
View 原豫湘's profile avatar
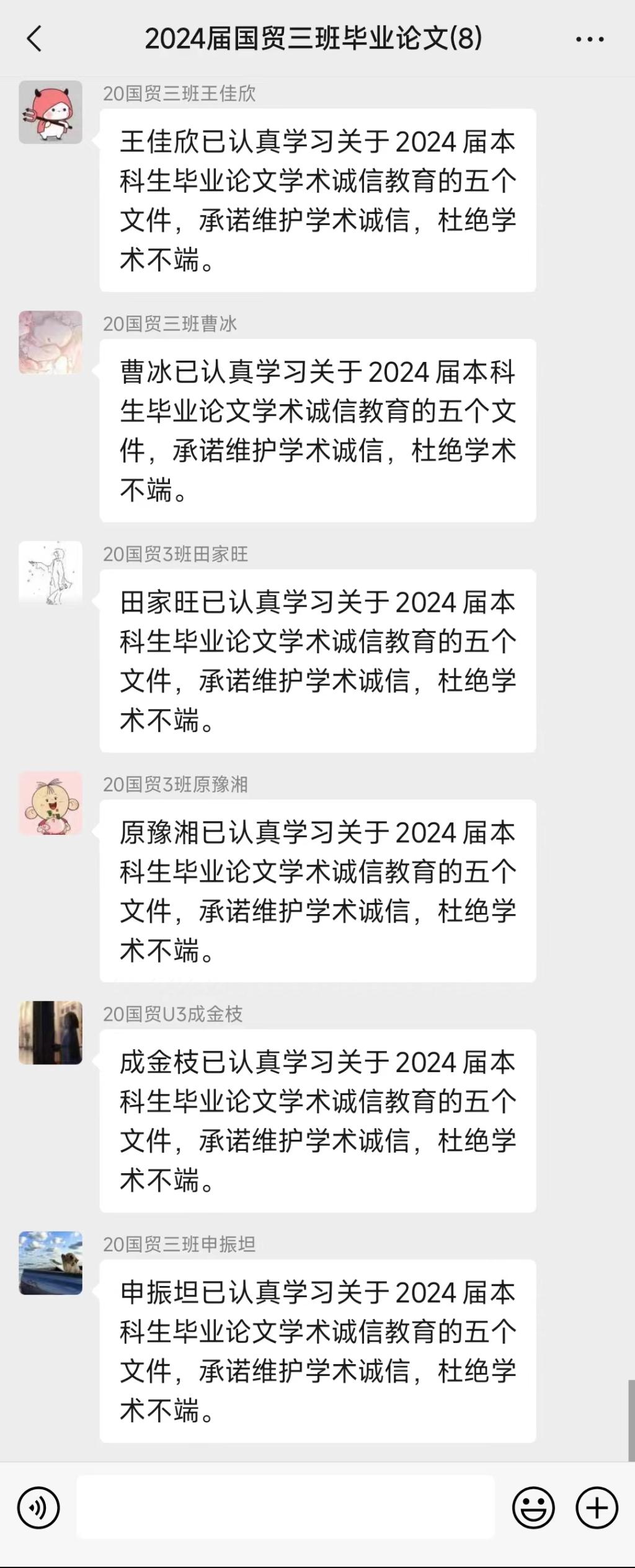(50, 803)
